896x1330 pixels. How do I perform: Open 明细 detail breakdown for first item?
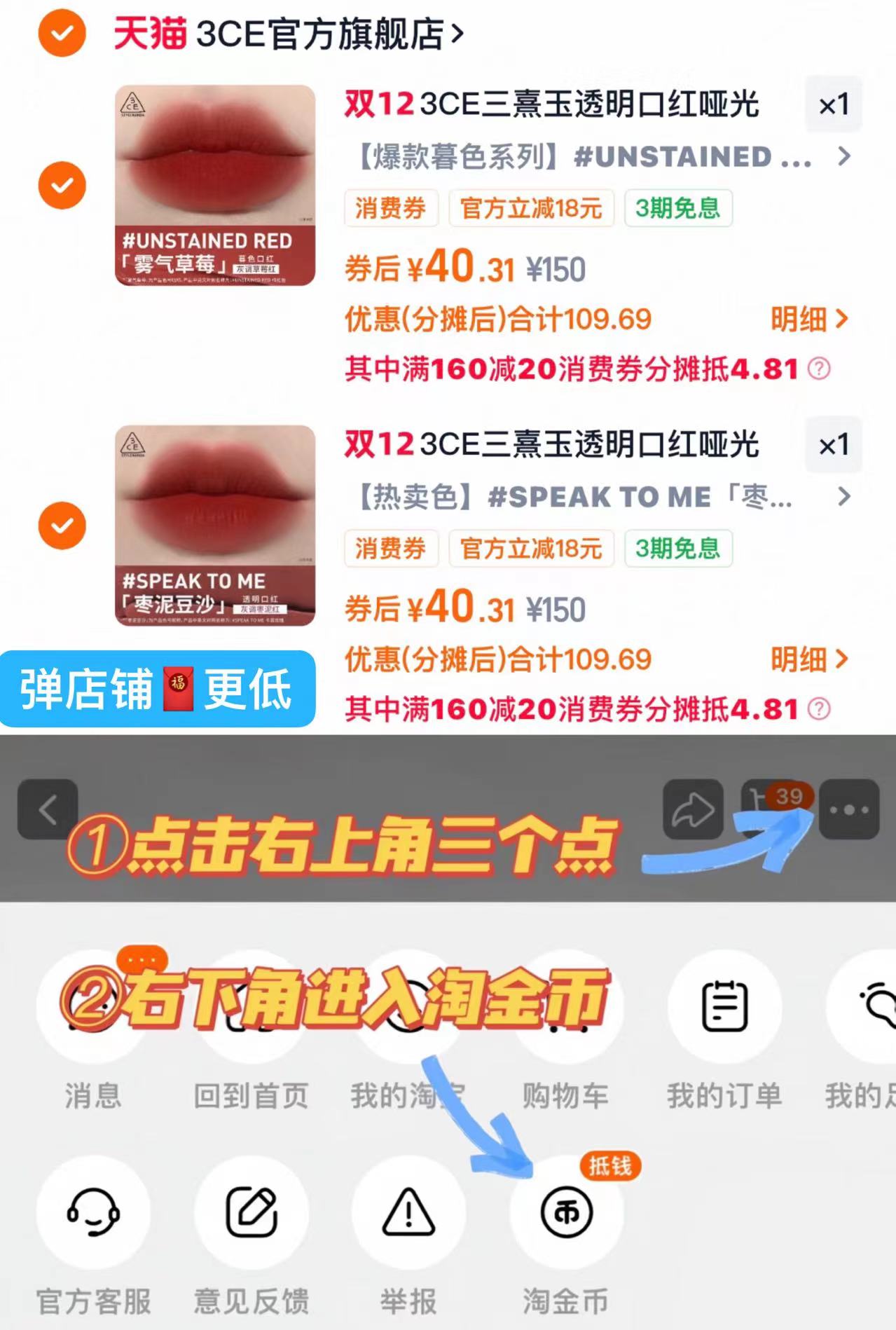(809, 320)
